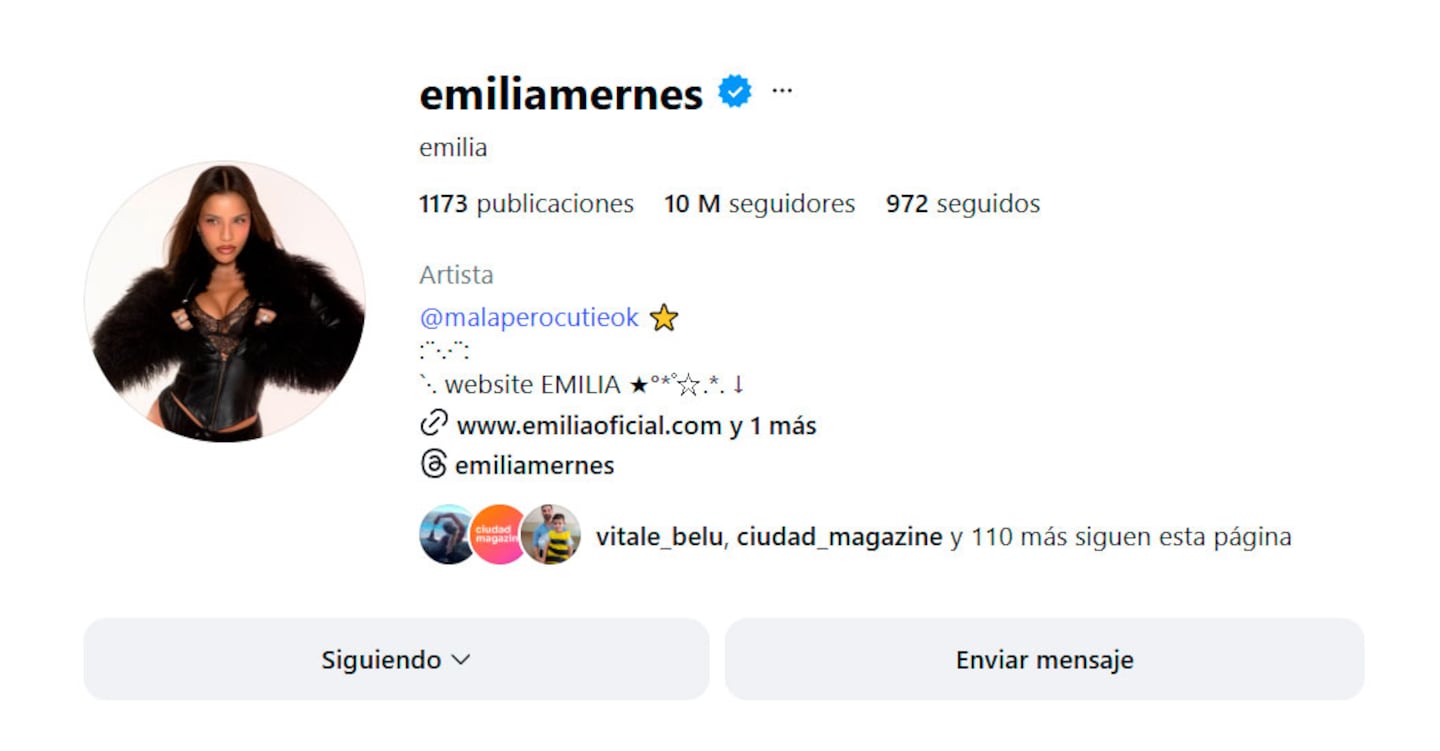The image size is (1440, 751).
Task: View the 972 seguidos list
Action: click(962, 204)
